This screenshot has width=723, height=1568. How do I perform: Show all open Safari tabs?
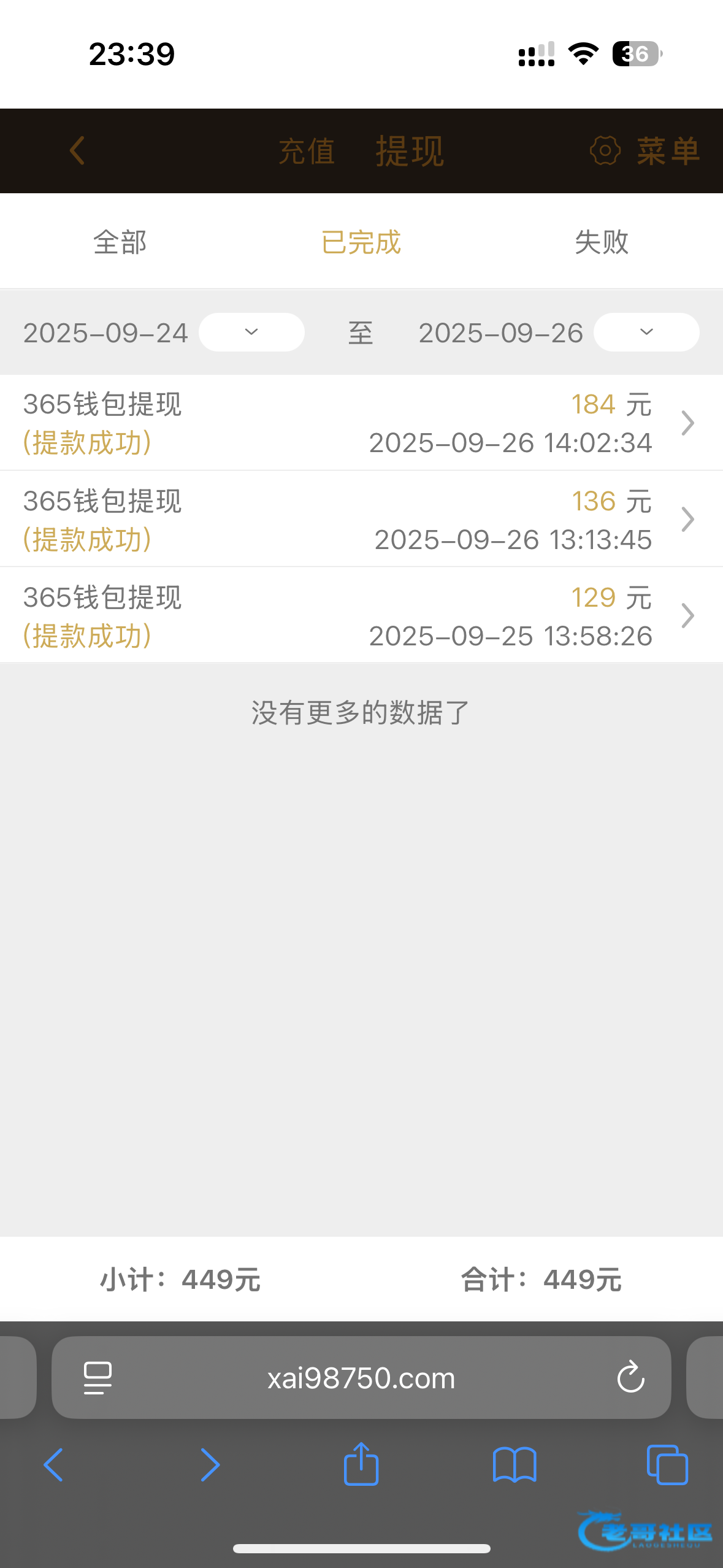667,1465
